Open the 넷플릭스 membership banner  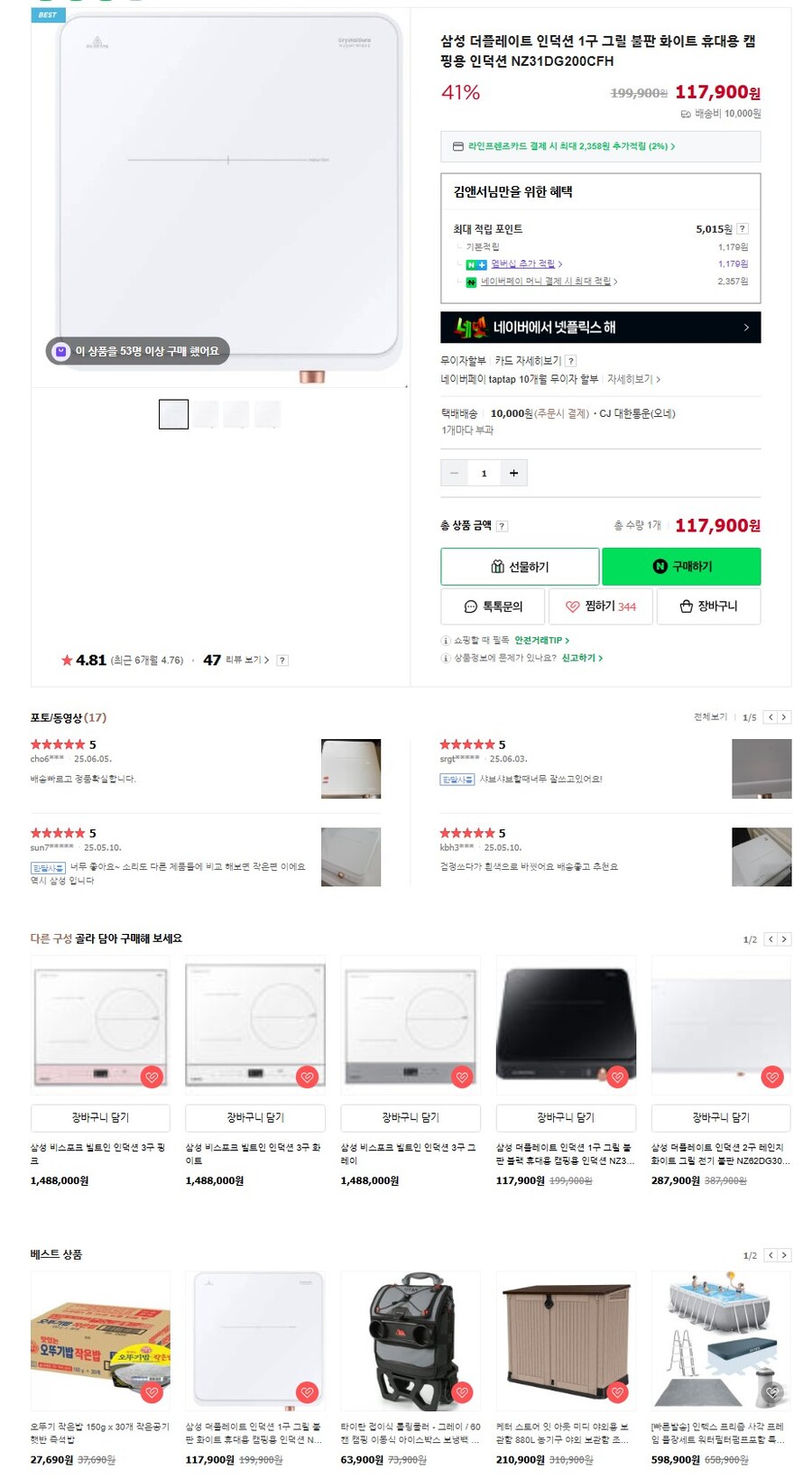coord(601,327)
